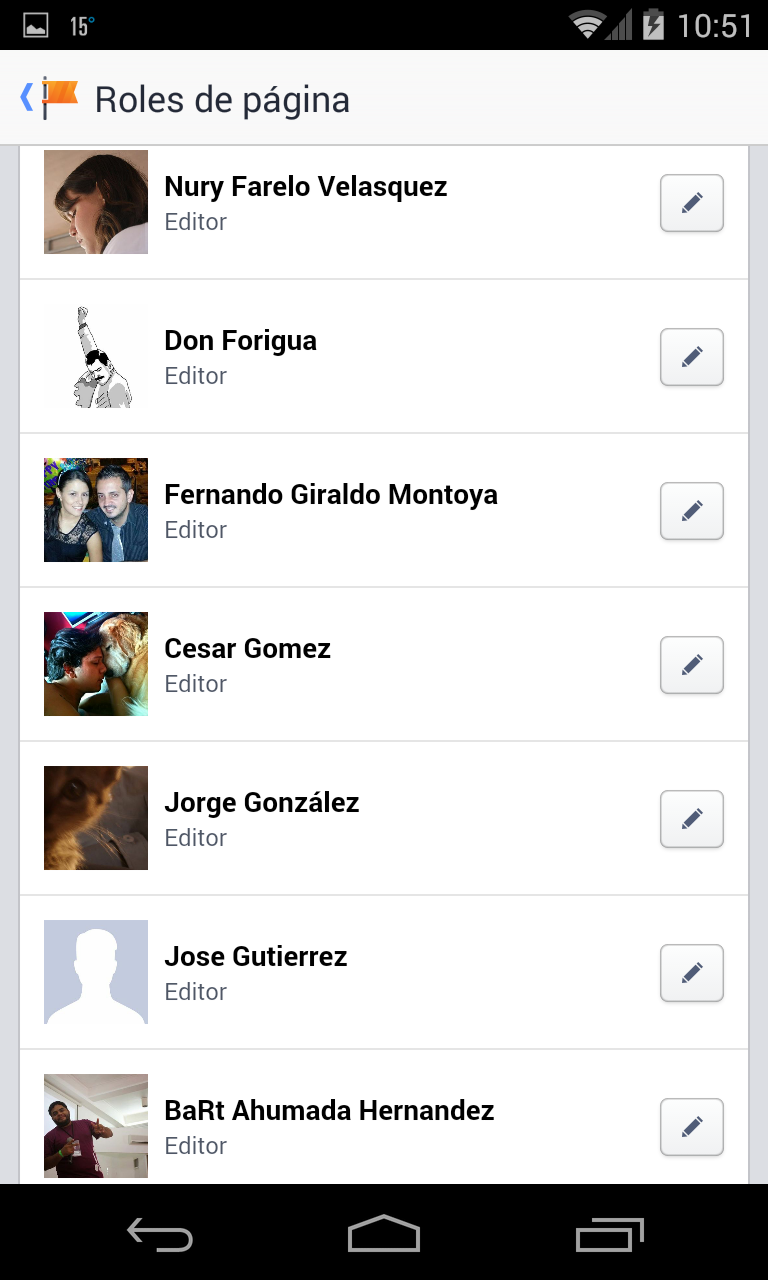The image size is (768, 1280).
Task: Edit role for Jorge González
Action: pos(691,819)
